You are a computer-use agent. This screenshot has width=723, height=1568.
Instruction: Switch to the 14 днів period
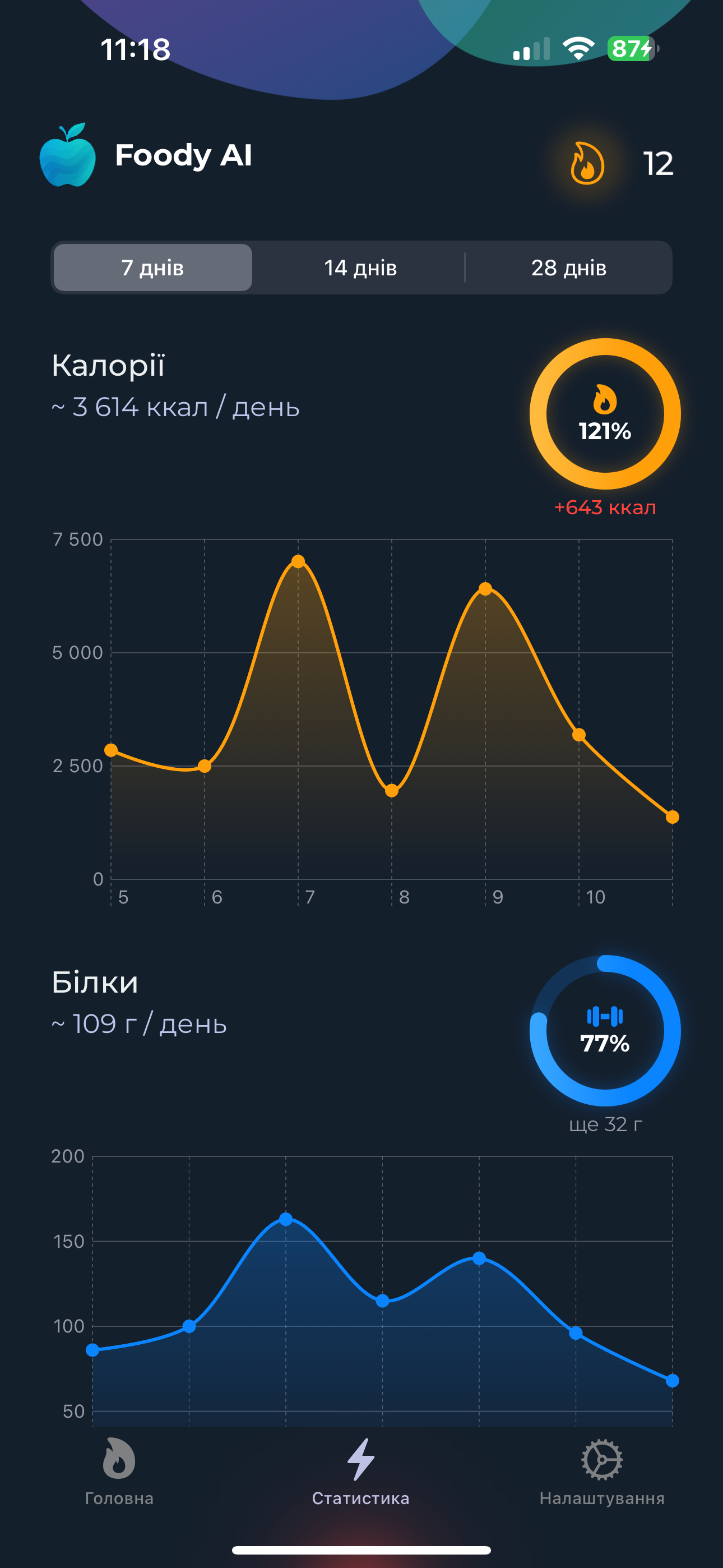[x=360, y=268]
